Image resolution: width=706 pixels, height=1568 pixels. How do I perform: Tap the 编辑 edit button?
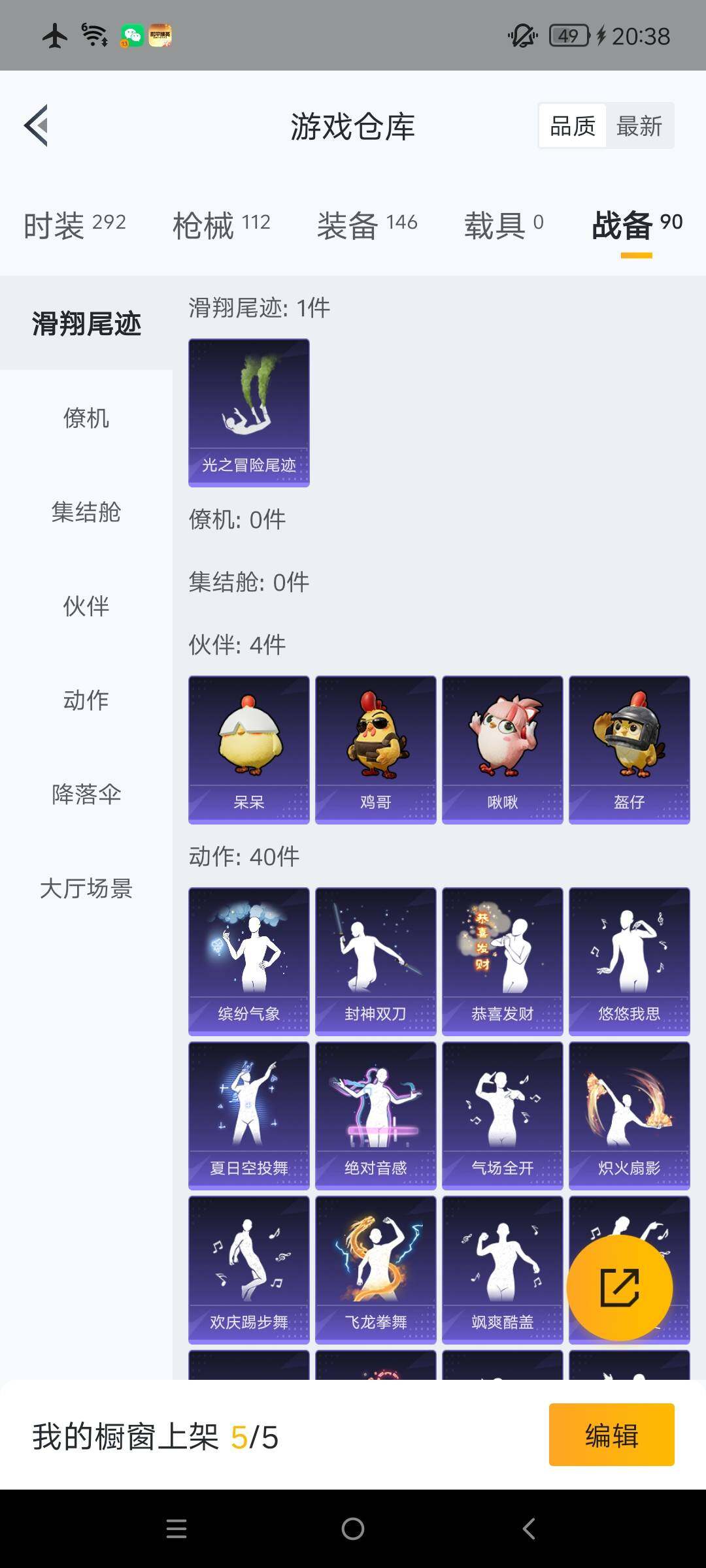tap(611, 1435)
